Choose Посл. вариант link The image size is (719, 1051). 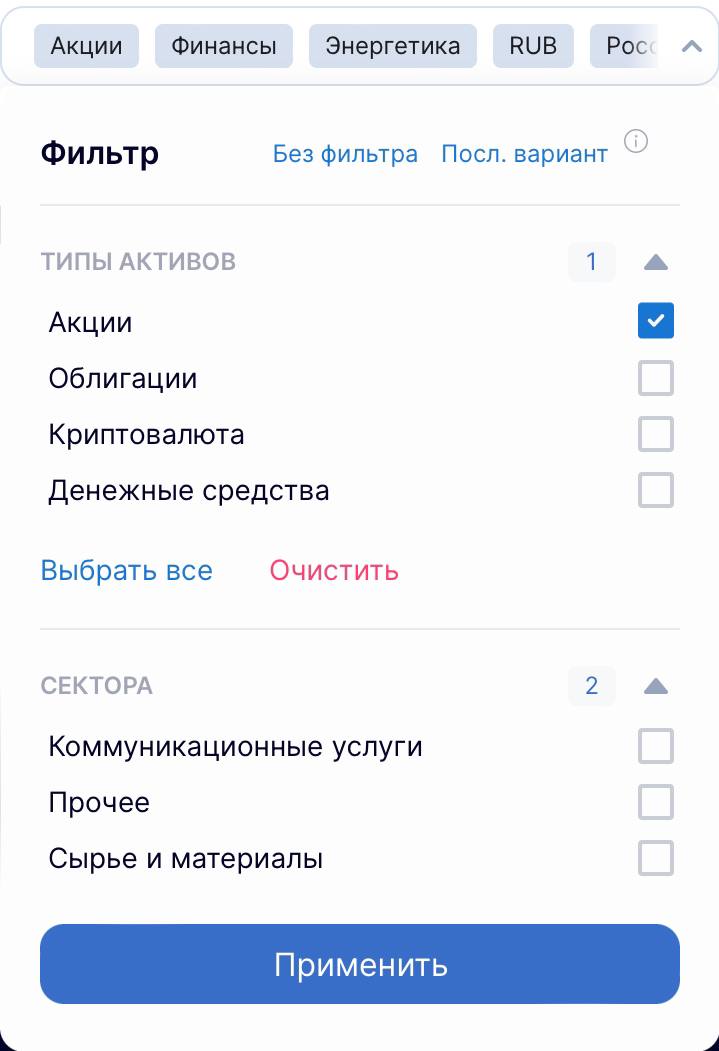524,154
